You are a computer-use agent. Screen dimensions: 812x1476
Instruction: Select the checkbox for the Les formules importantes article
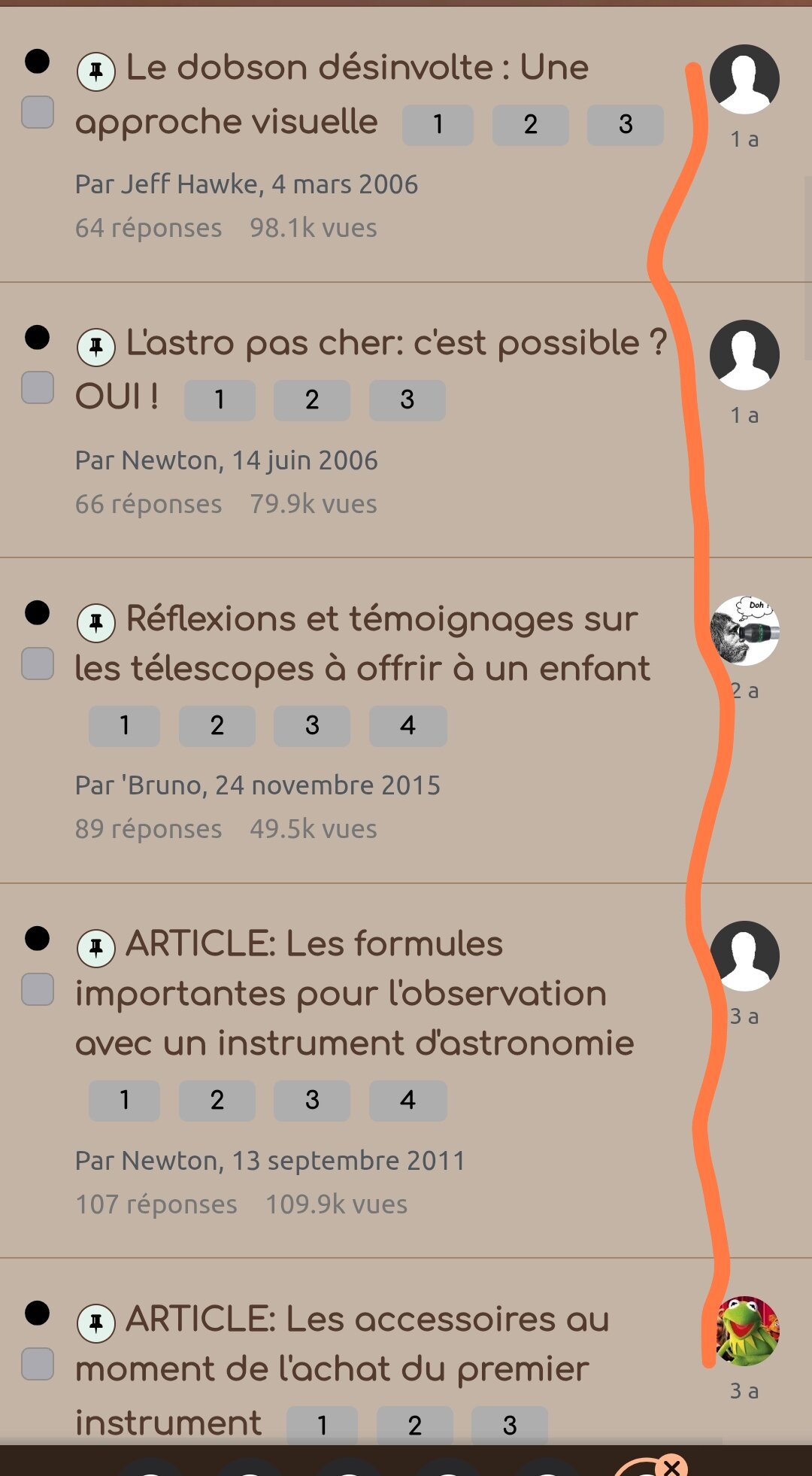point(38,989)
